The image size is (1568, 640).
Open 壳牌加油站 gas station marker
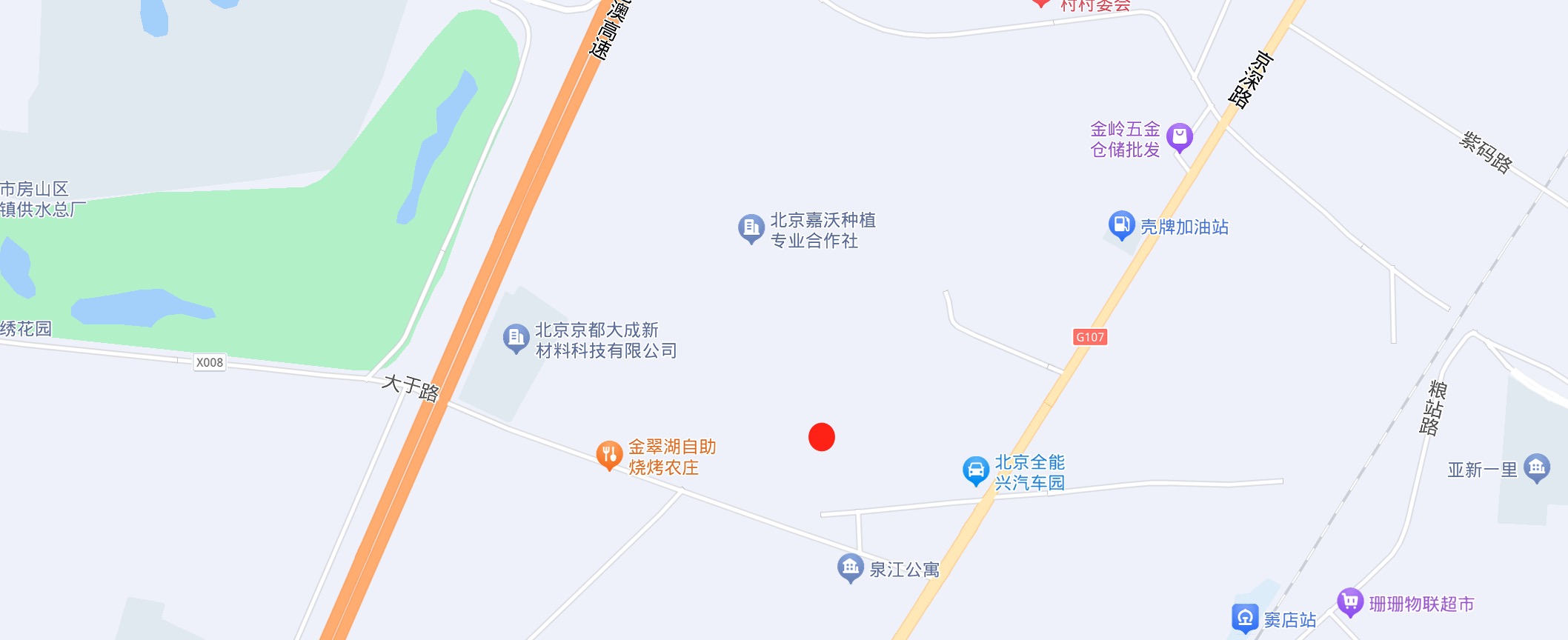click(1121, 224)
